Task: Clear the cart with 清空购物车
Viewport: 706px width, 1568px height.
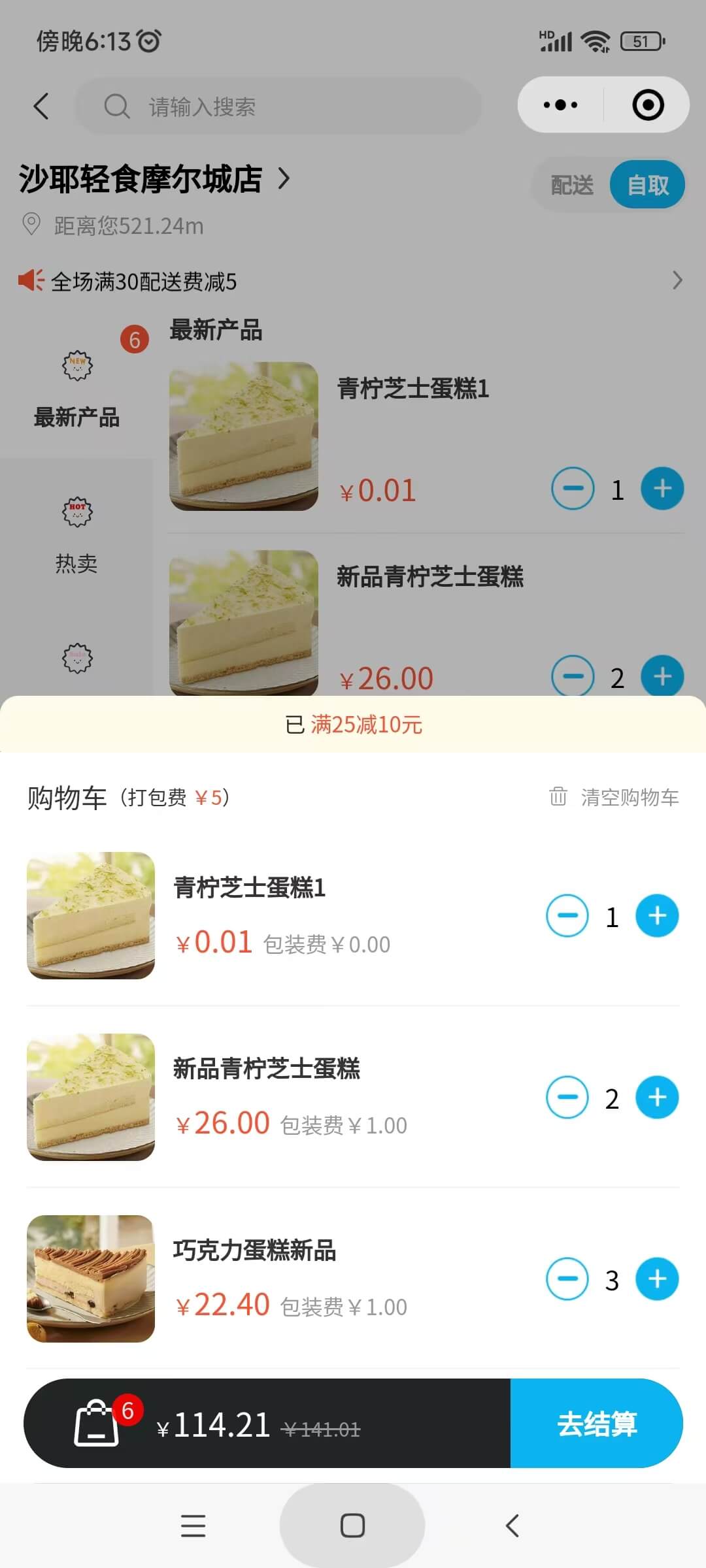Action: [614, 797]
